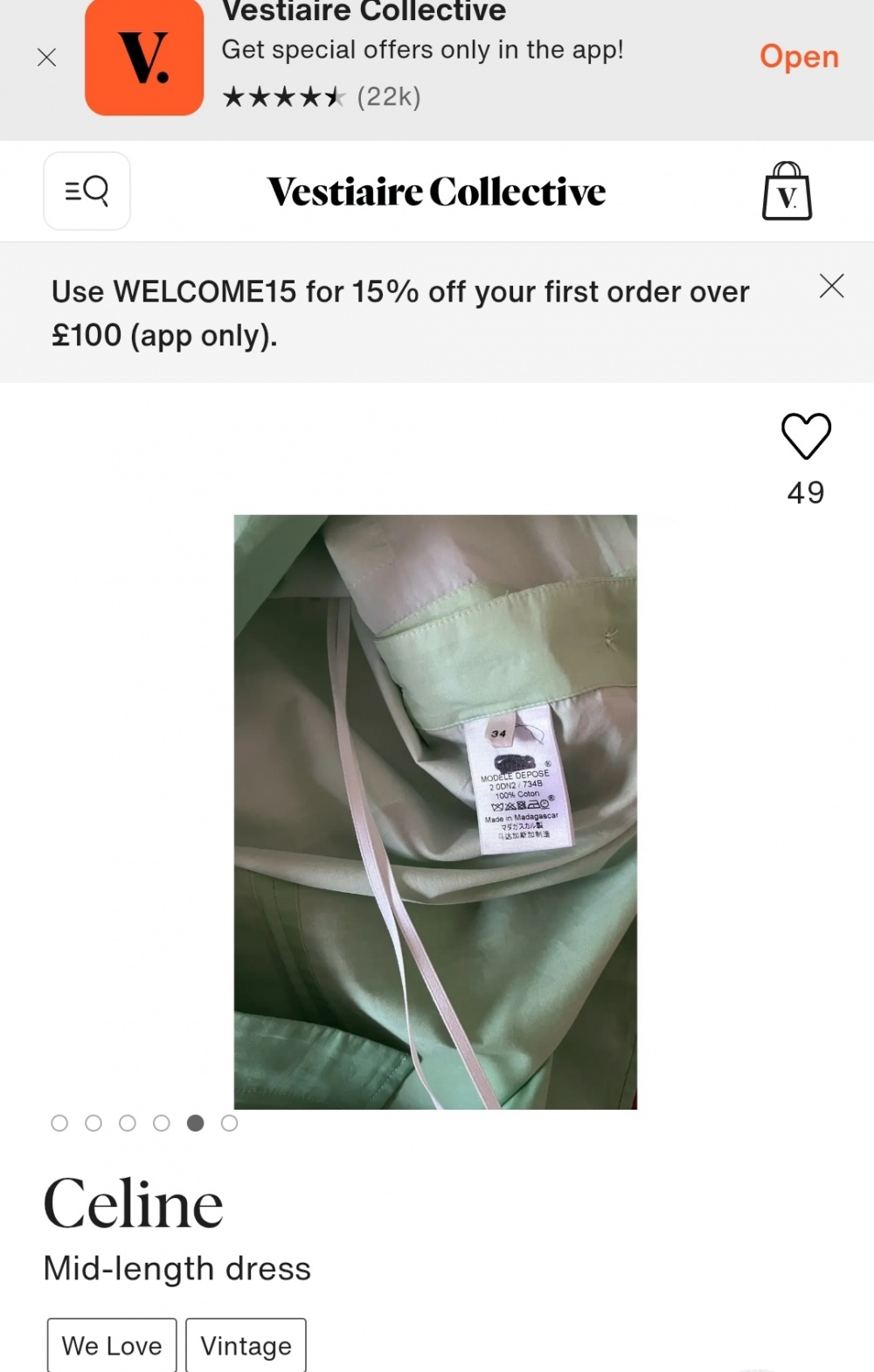This screenshot has width=874, height=1372.
Task: Open the shopping bag
Action: point(787,192)
